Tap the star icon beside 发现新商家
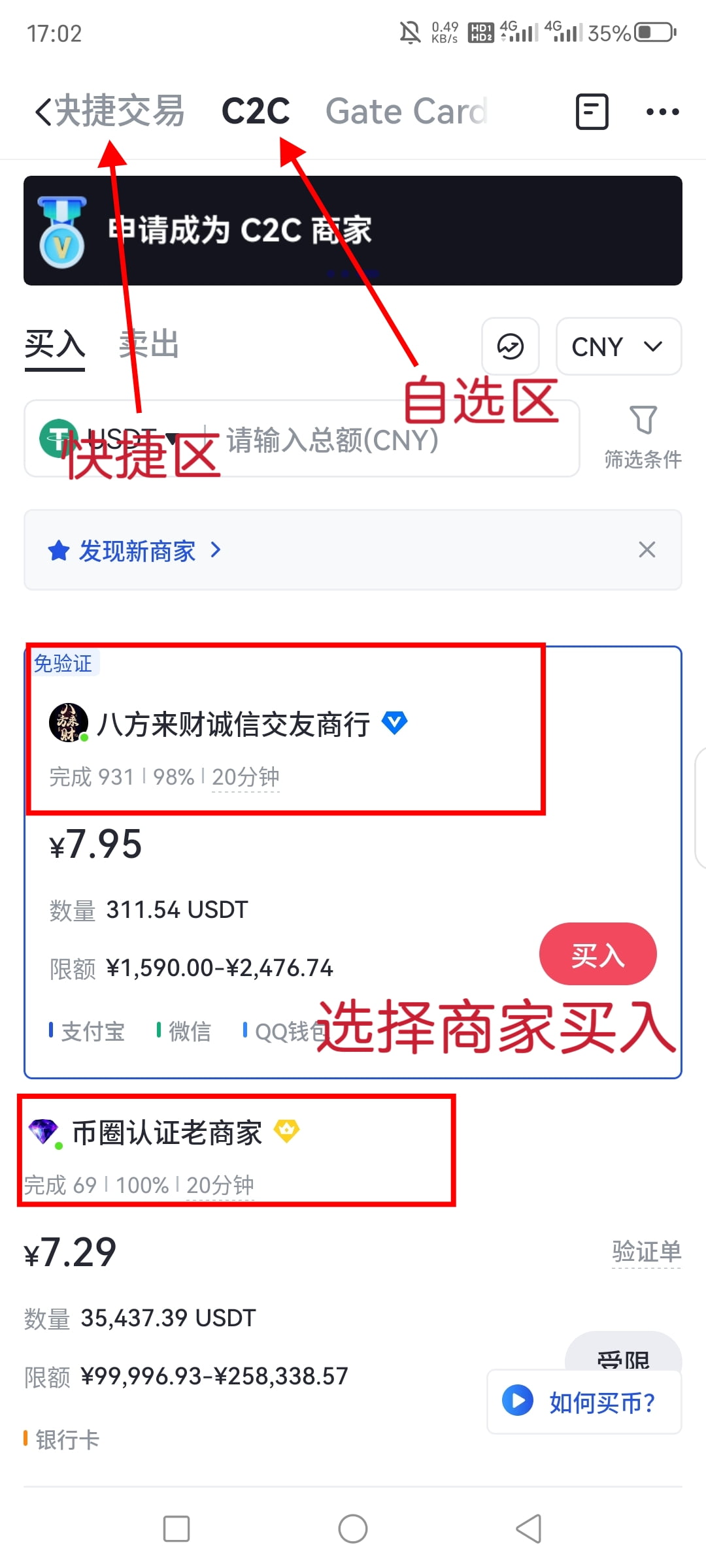This screenshot has width=706, height=1568. [x=59, y=551]
